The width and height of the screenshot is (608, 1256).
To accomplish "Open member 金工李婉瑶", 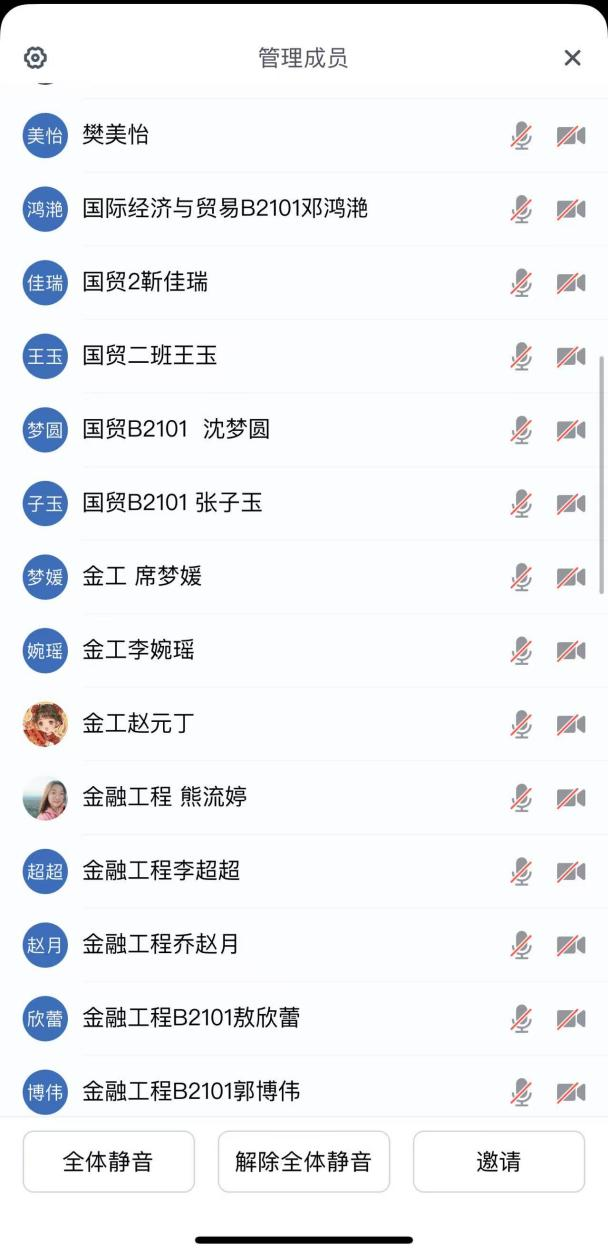I will click(x=138, y=650).
